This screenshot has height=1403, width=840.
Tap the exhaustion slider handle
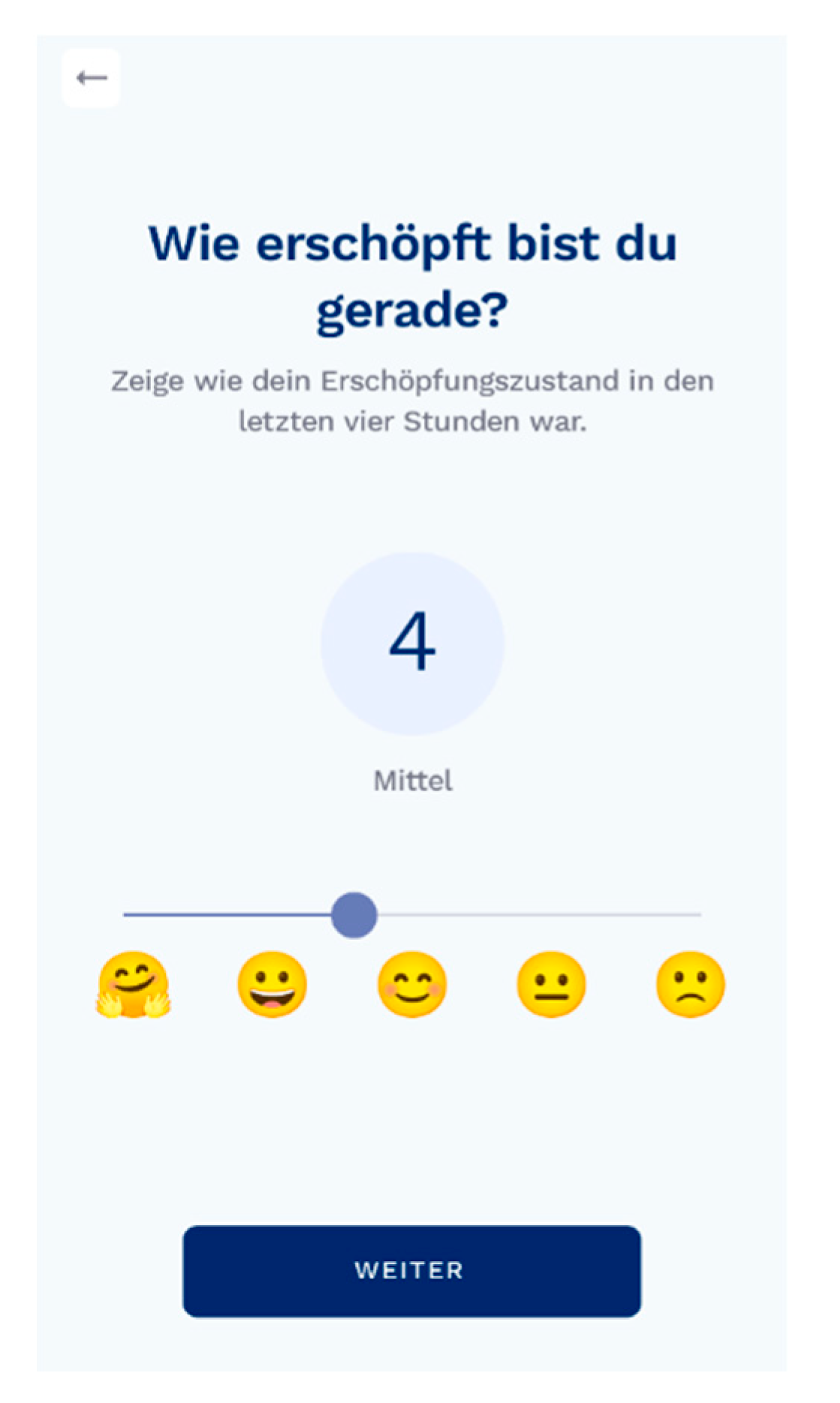(x=354, y=914)
